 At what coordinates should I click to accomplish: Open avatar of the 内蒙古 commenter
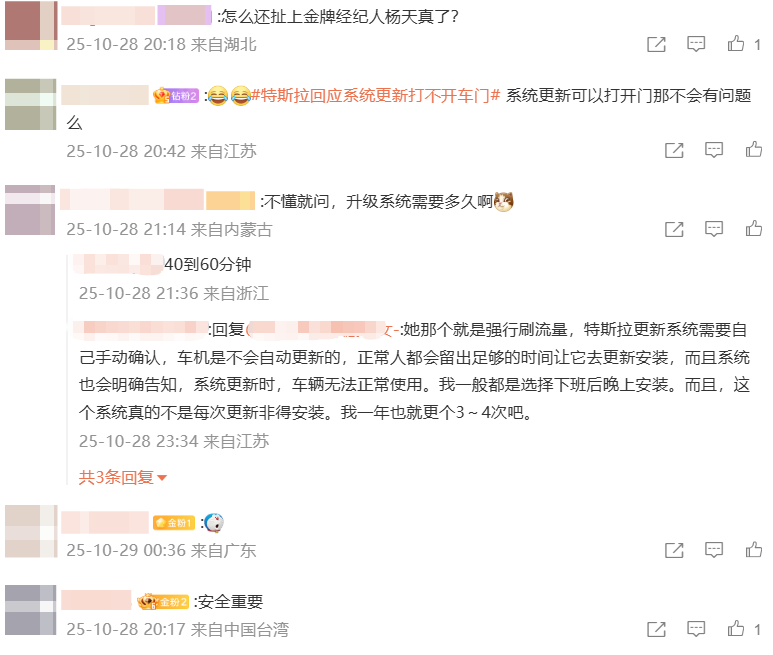tap(30, 210)
